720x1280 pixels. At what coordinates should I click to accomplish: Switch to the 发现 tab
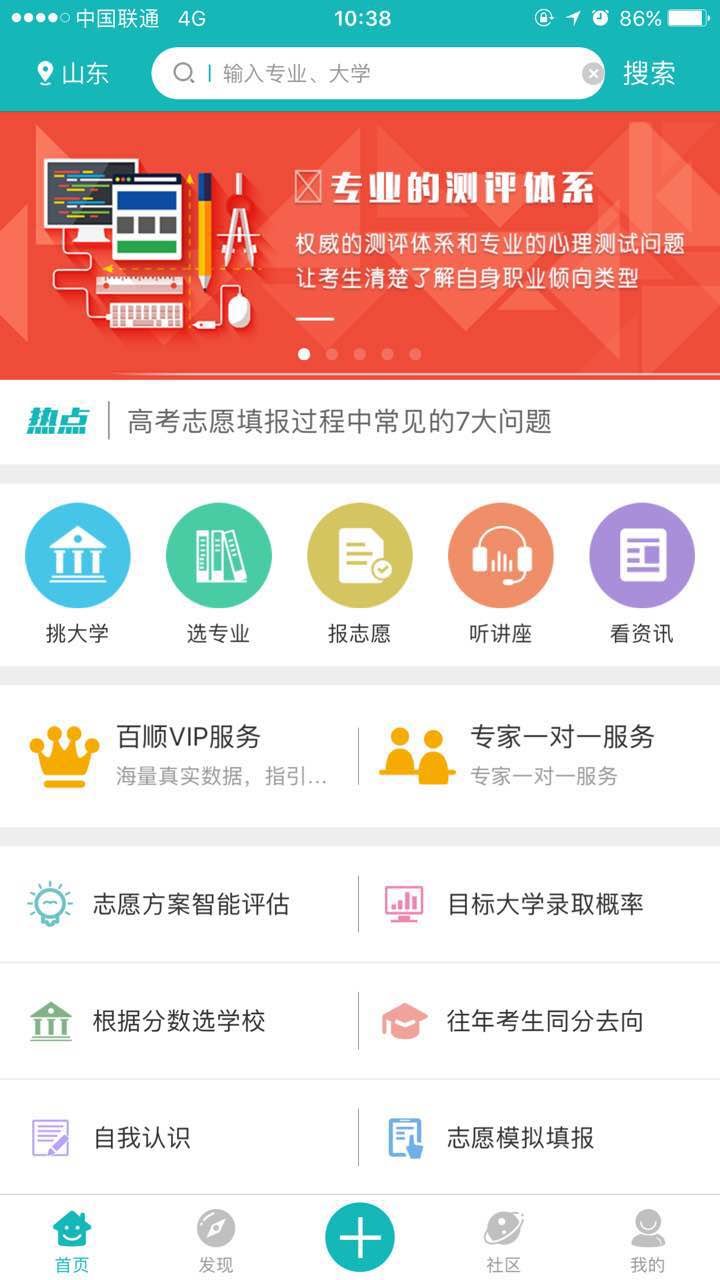coord(215,1240)
